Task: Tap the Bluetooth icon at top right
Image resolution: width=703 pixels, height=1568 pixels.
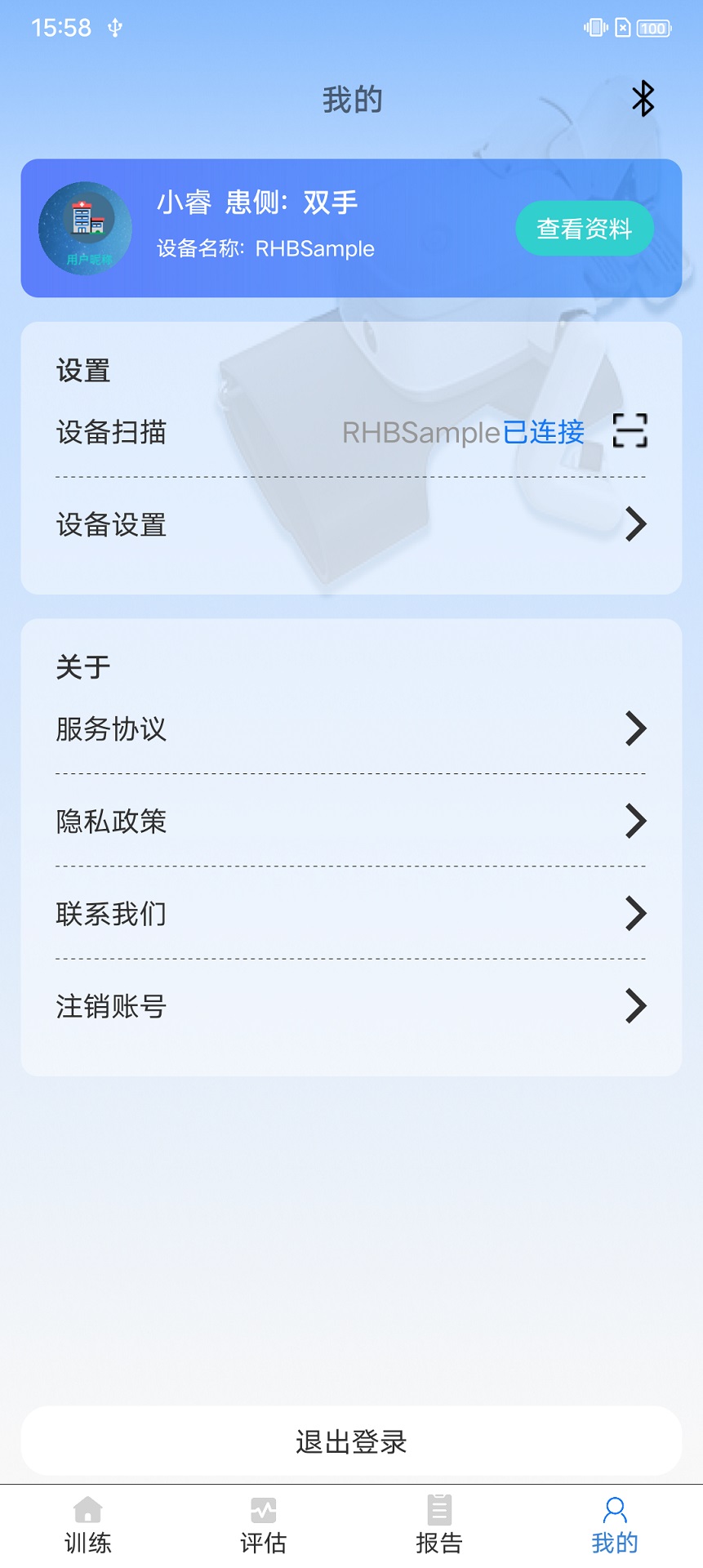Action: 642,98
